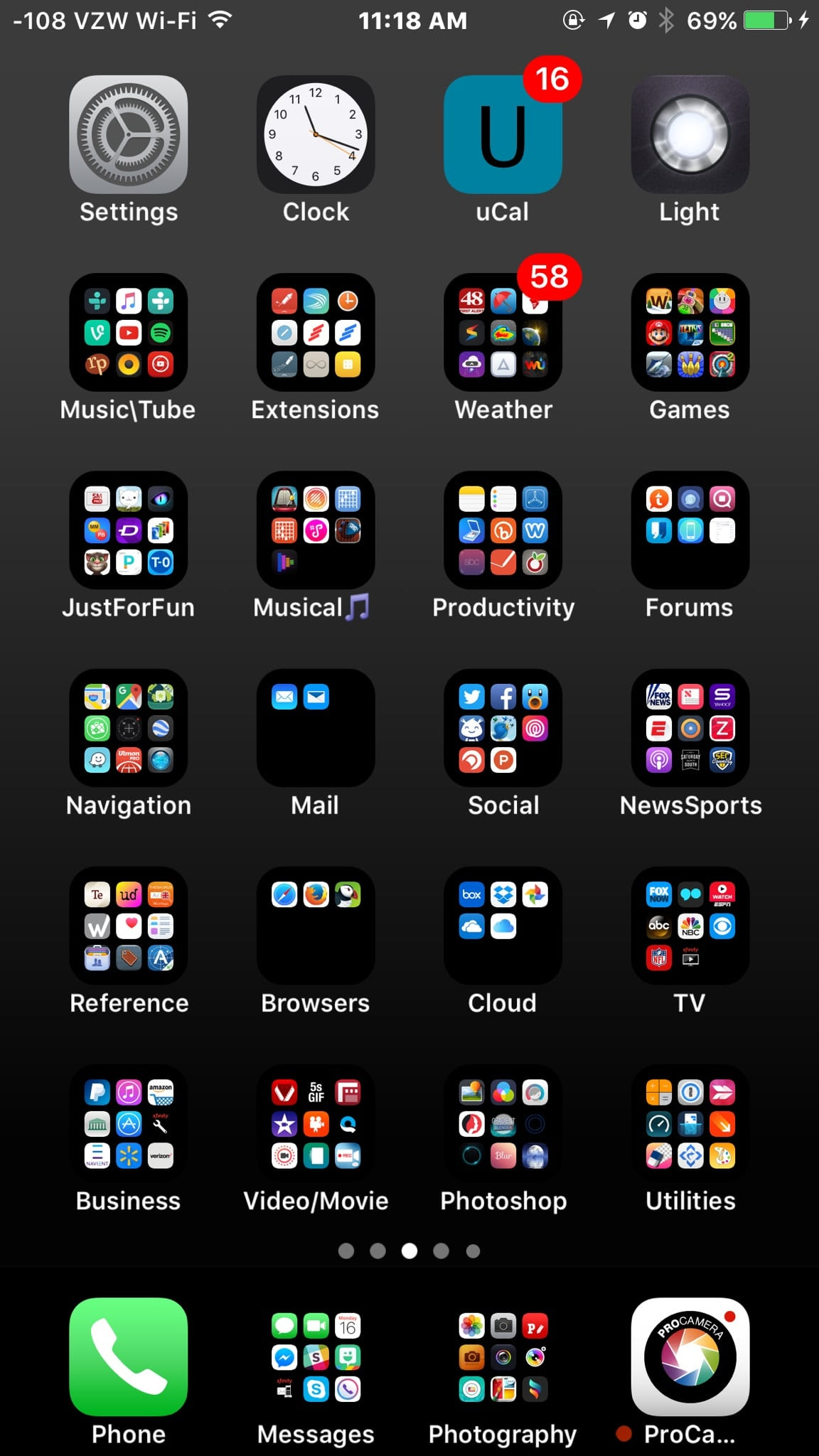819x1456 pixels.
Task: Launch the Clock app
Action: 316,134
